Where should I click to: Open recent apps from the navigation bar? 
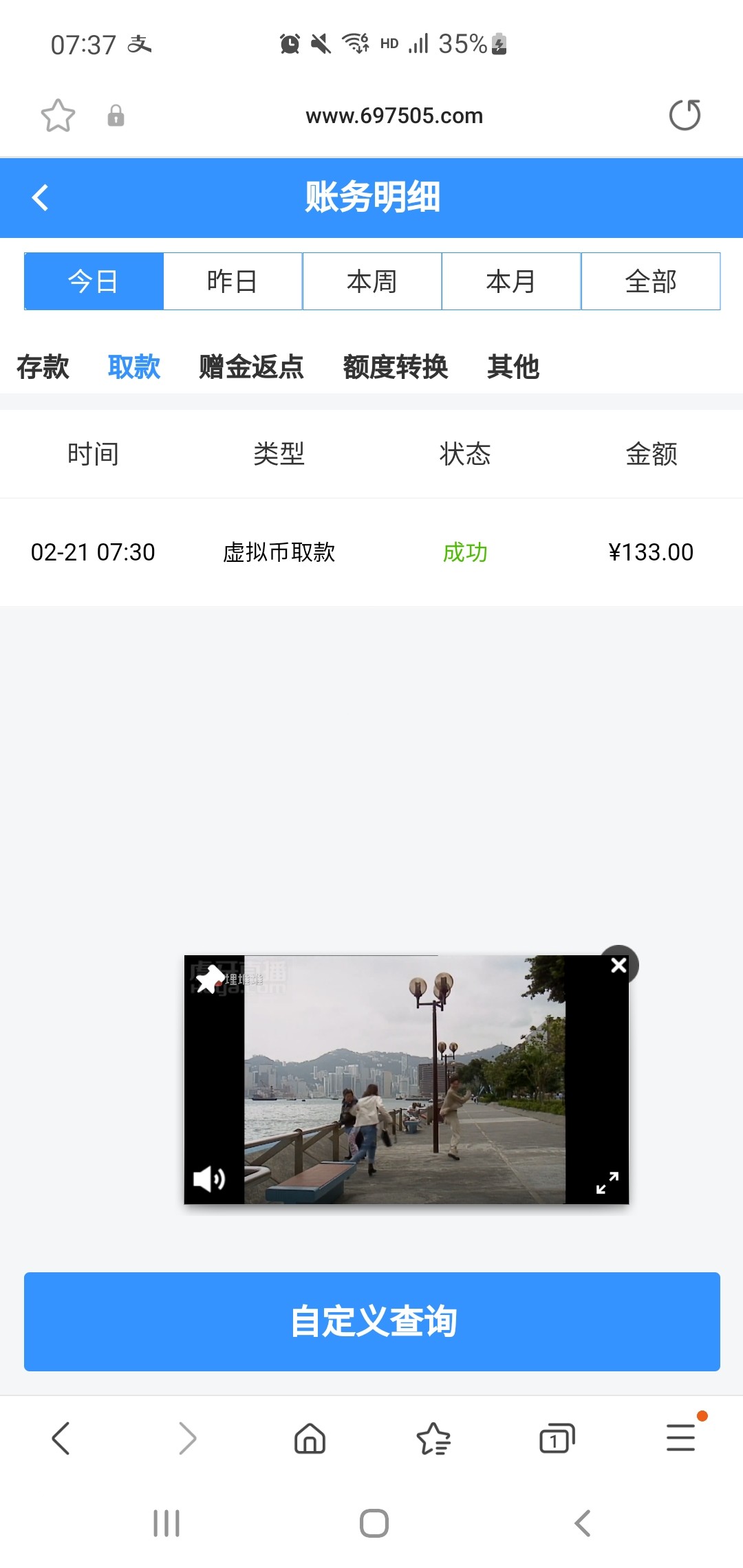coord(167,1522)
